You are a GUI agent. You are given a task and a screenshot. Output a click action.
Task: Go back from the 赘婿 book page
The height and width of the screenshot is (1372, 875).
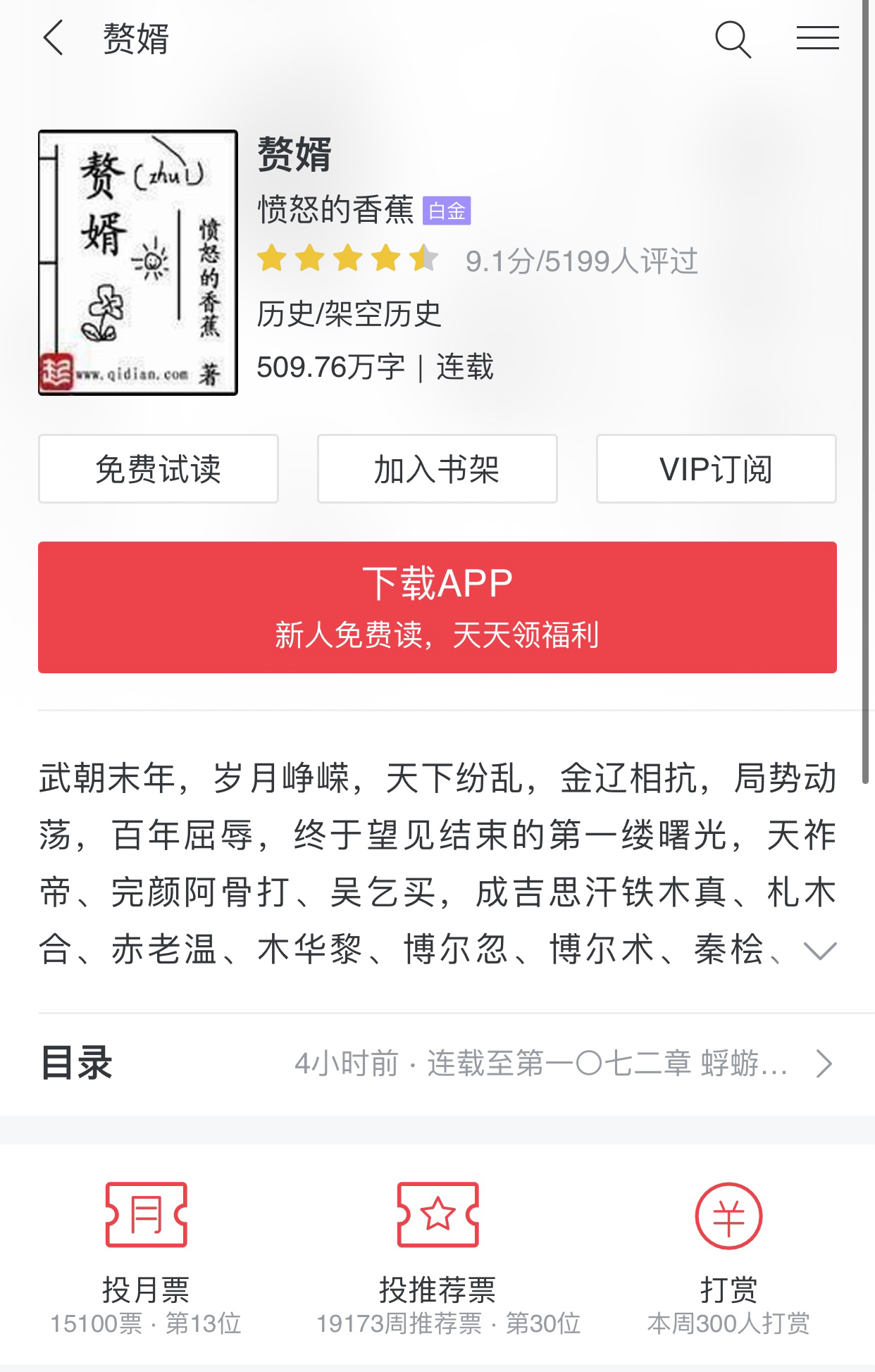click(54, 38)
